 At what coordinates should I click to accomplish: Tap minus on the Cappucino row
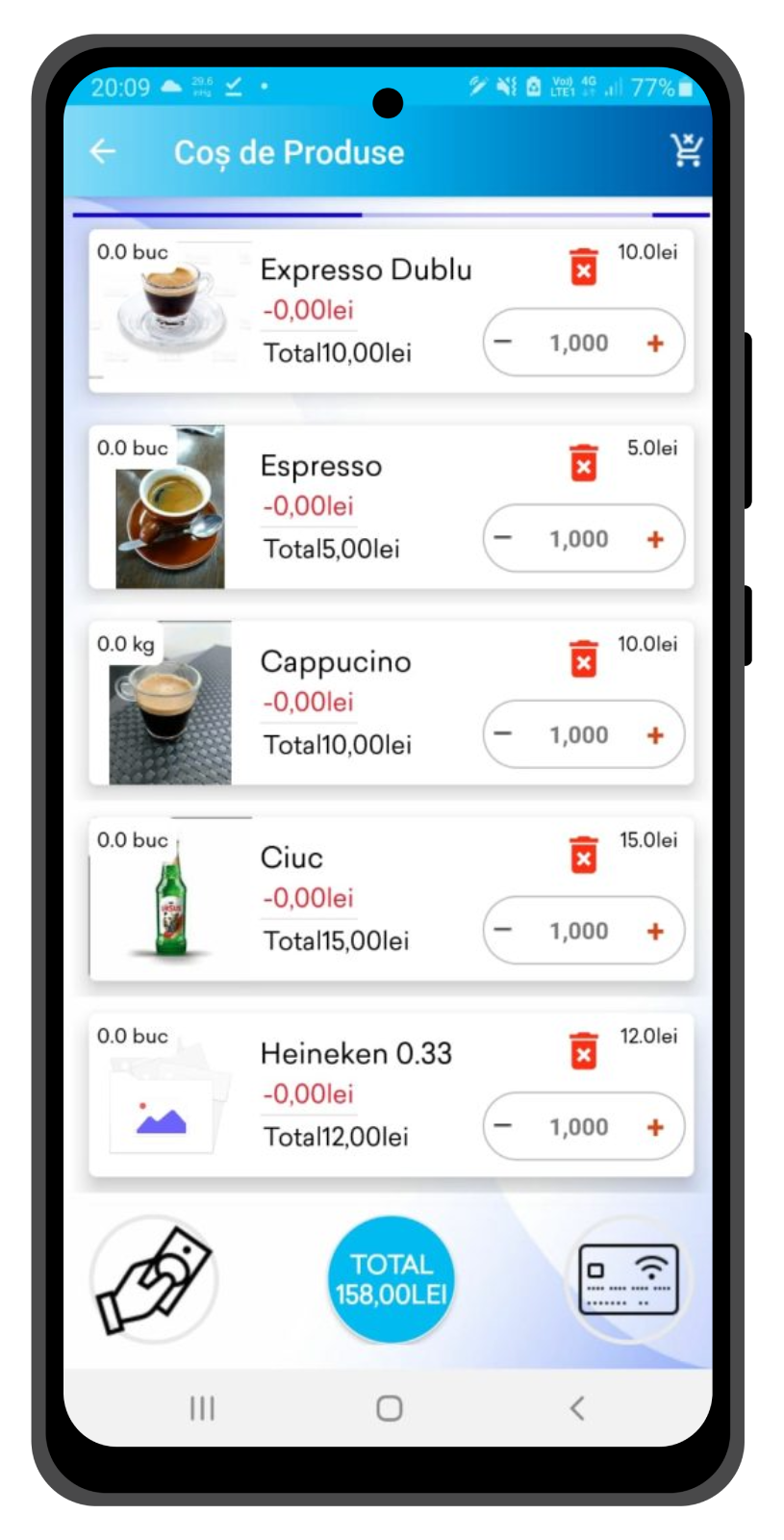503,735
